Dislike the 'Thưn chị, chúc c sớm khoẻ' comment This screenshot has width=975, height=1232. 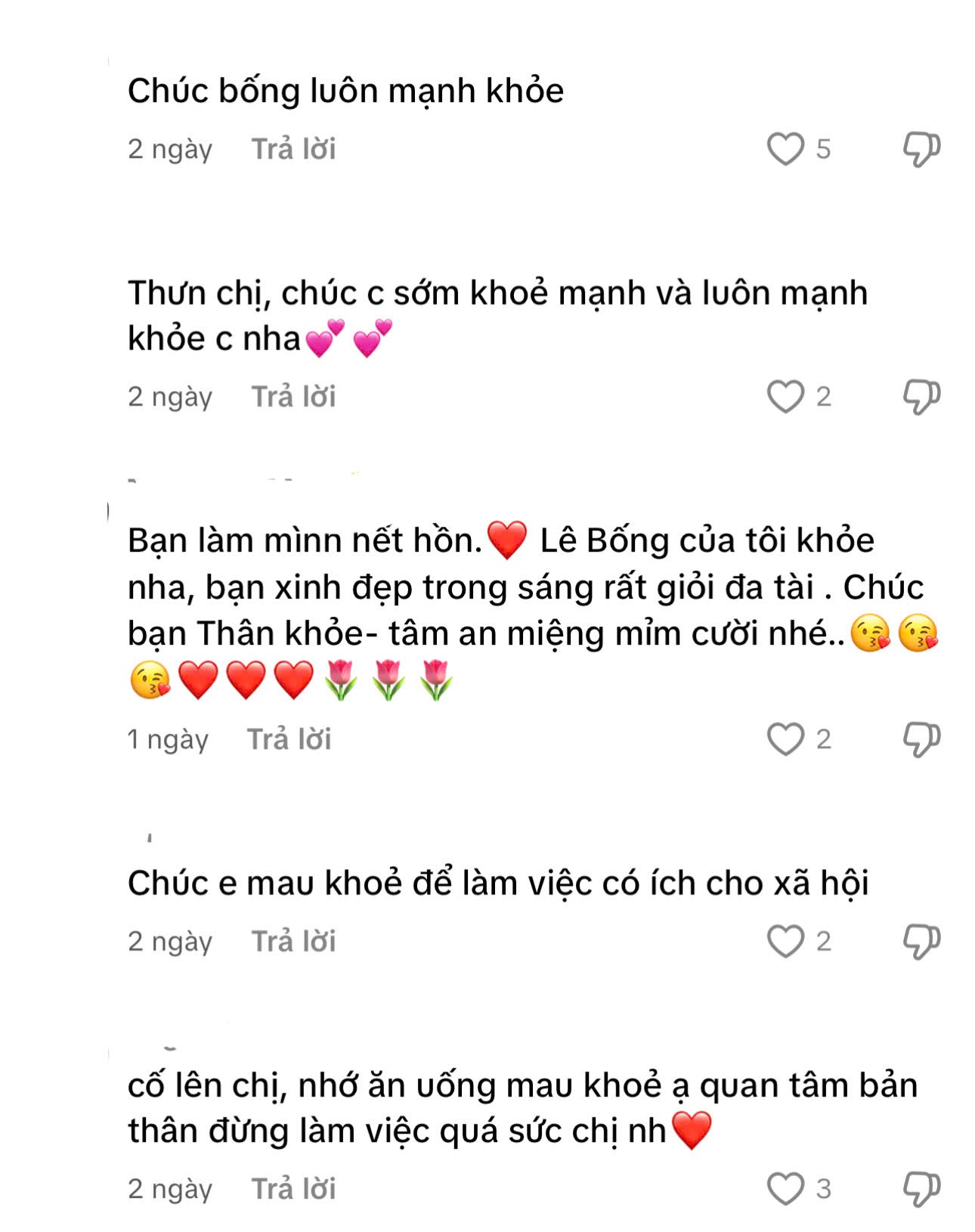(921, 396)
